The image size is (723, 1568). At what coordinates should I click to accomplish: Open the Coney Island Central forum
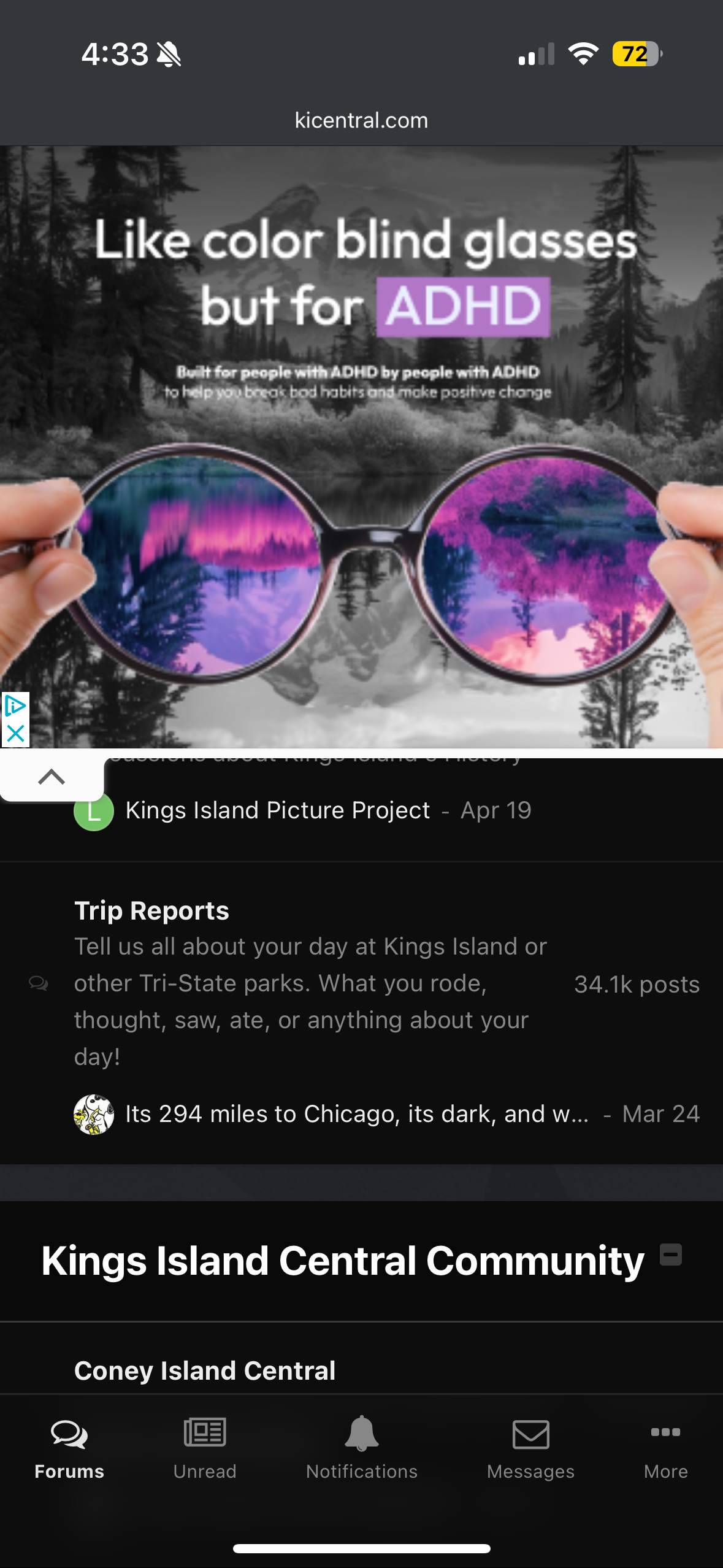(x=205, y=1370)
